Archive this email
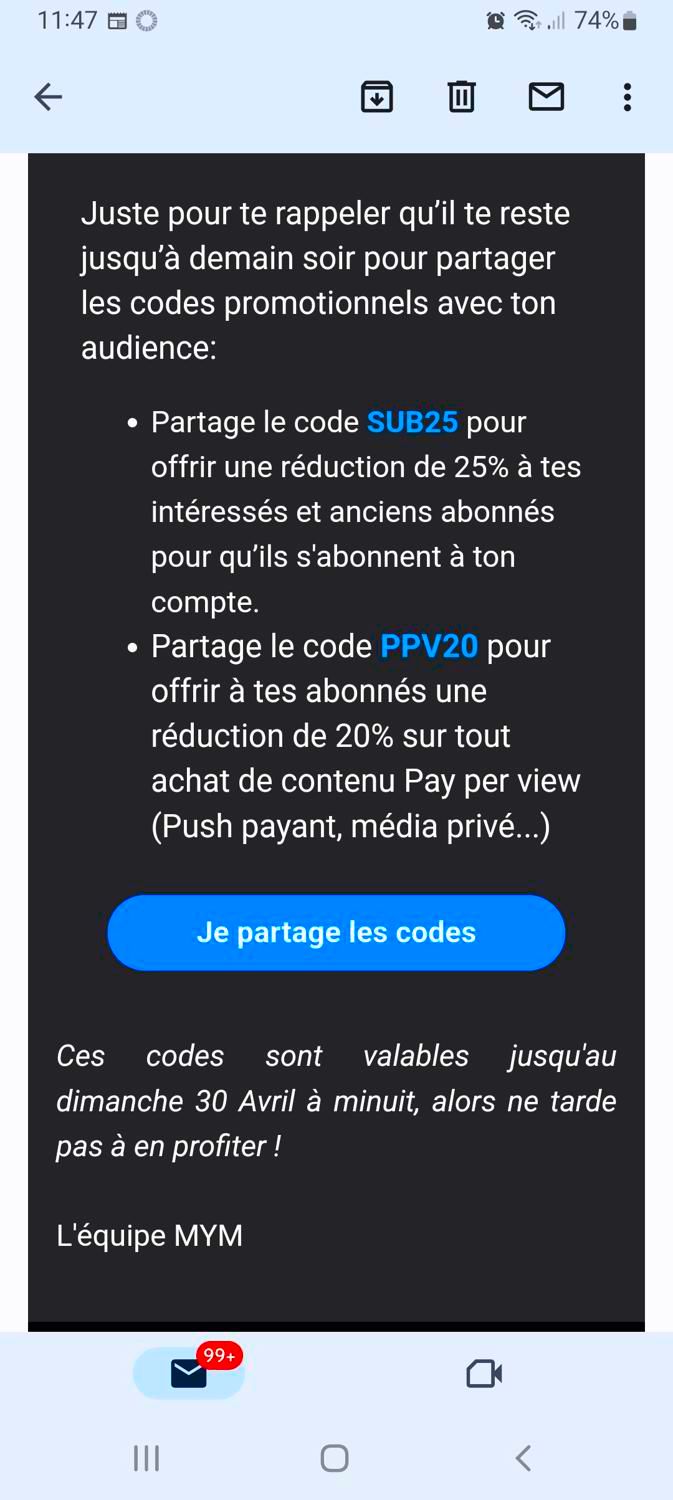The width and height of the screenshot is (673, 1500). click(x=377, y=97)
